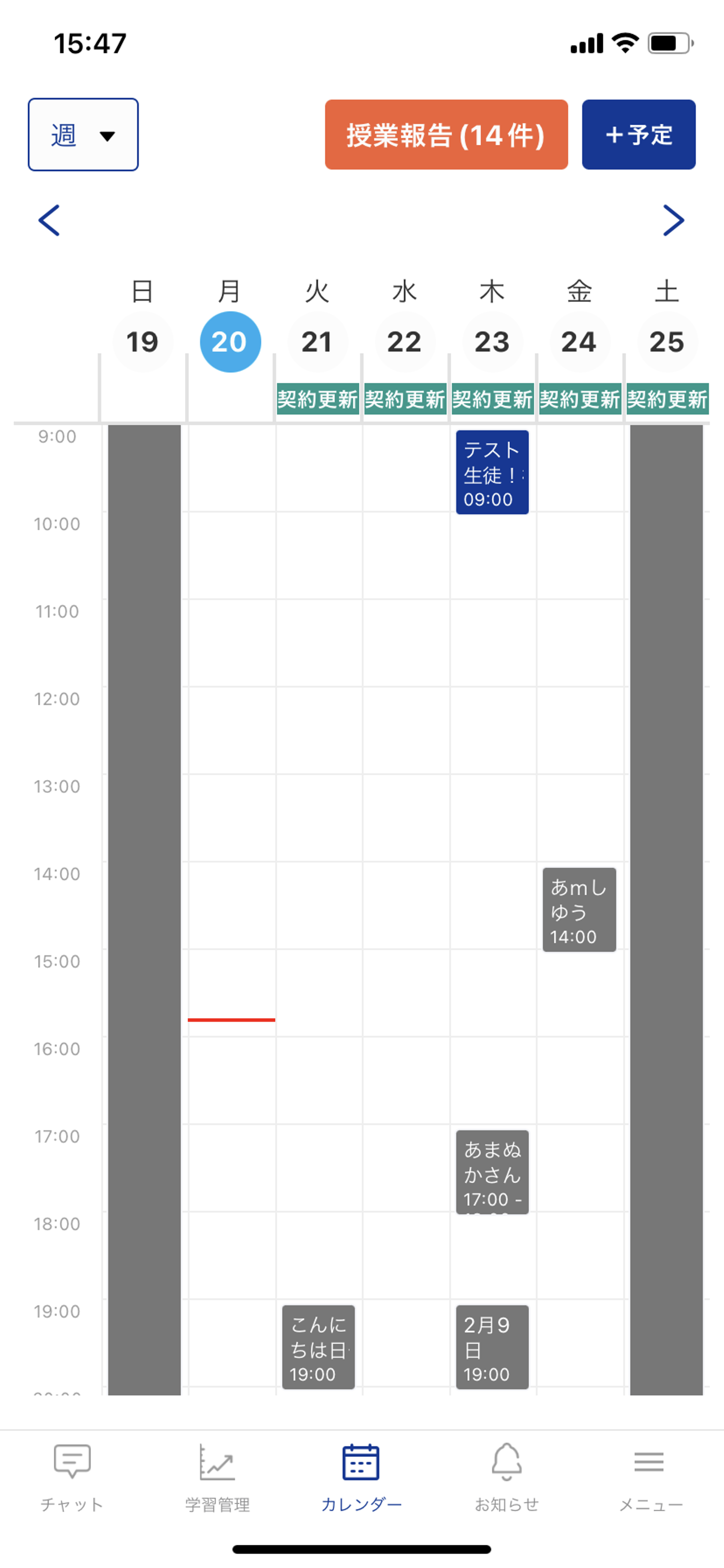This screenshot has width=724, height=1568.
Task: Select the カレンダー tab
Action: [361, 1476]
